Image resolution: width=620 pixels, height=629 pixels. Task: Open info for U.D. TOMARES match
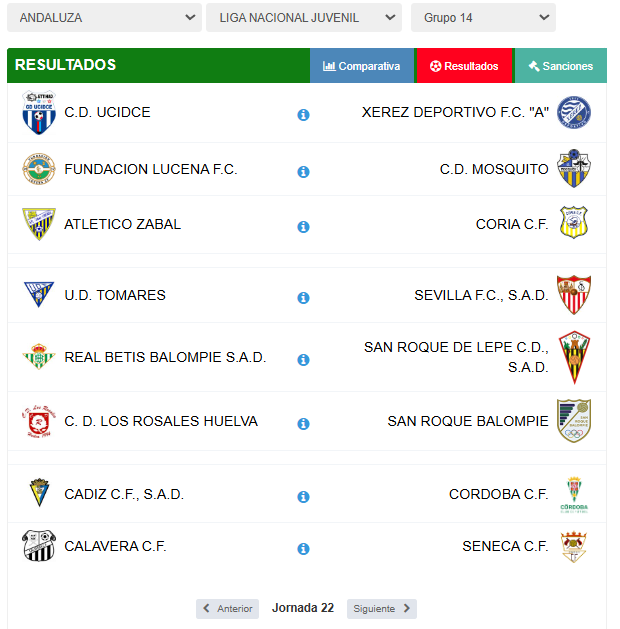(x=303, y=298)
